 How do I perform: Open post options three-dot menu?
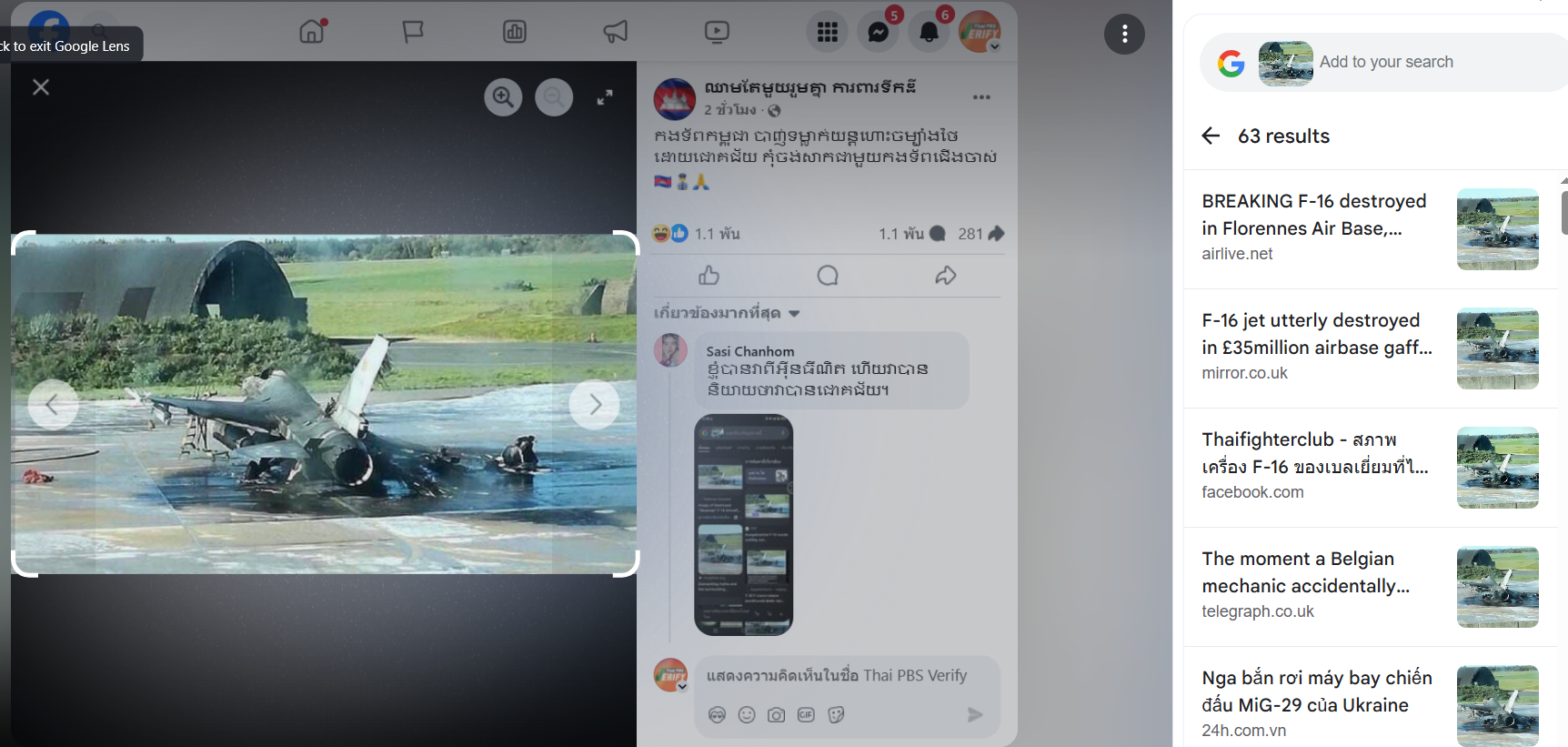[x=981, y=97]
